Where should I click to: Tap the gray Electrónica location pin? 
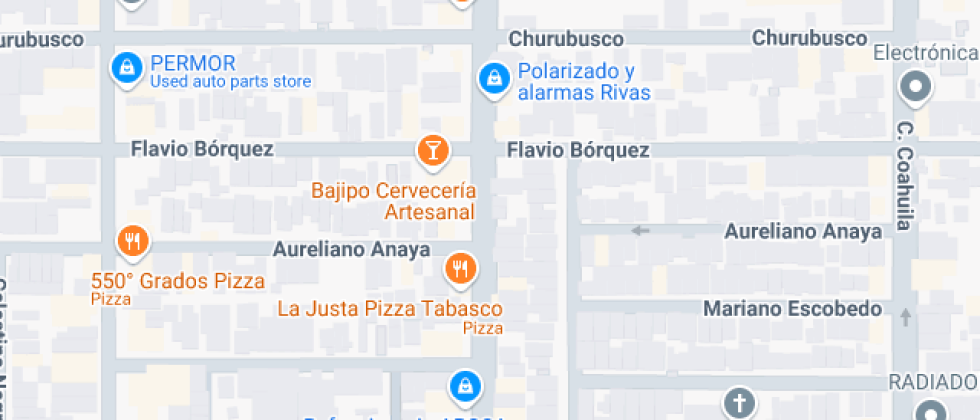(x=915, y=87)
